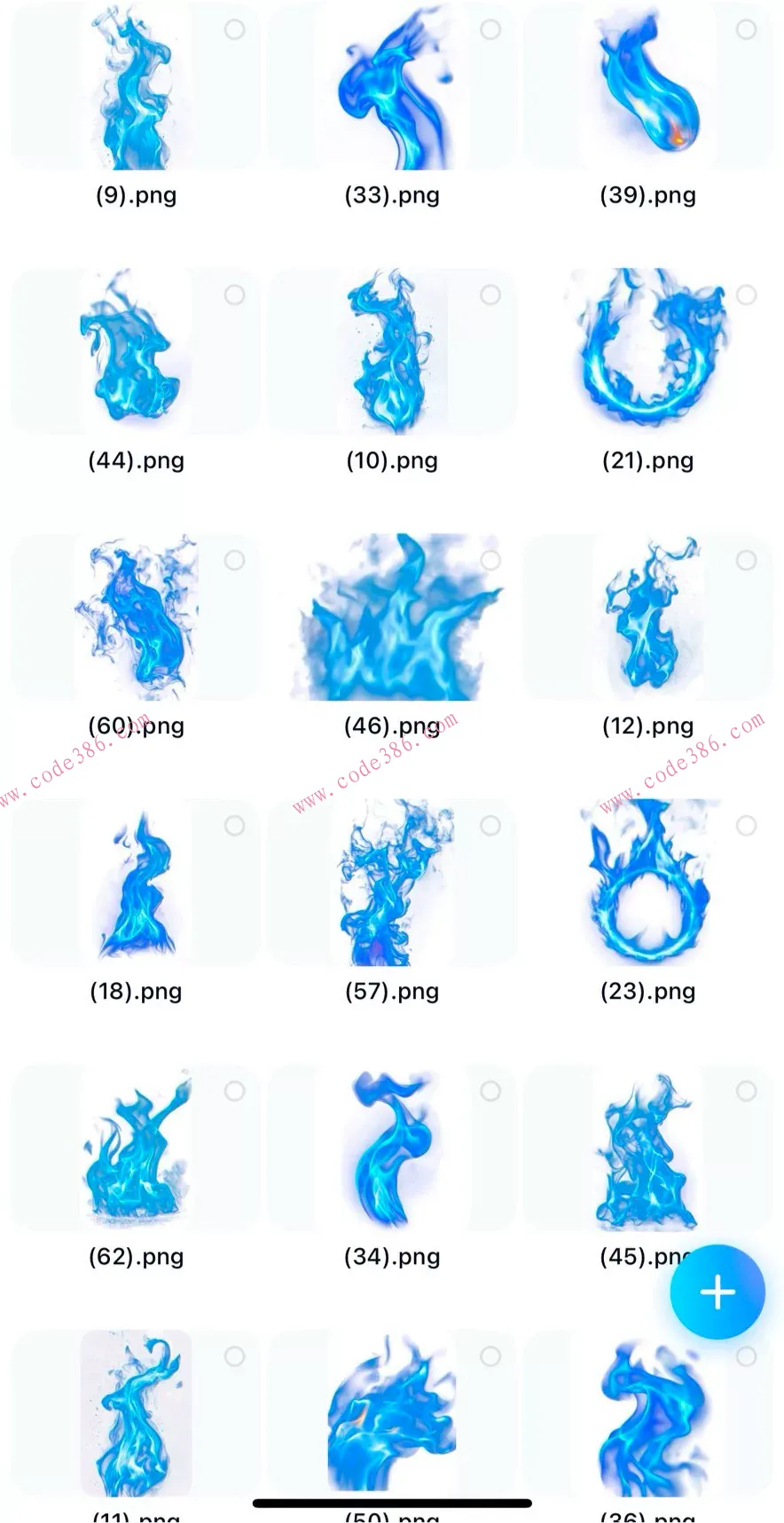The height and width of the screenshot is (1523, 784).
Task: Open the (18).png flame image
Action: [136, 883]
